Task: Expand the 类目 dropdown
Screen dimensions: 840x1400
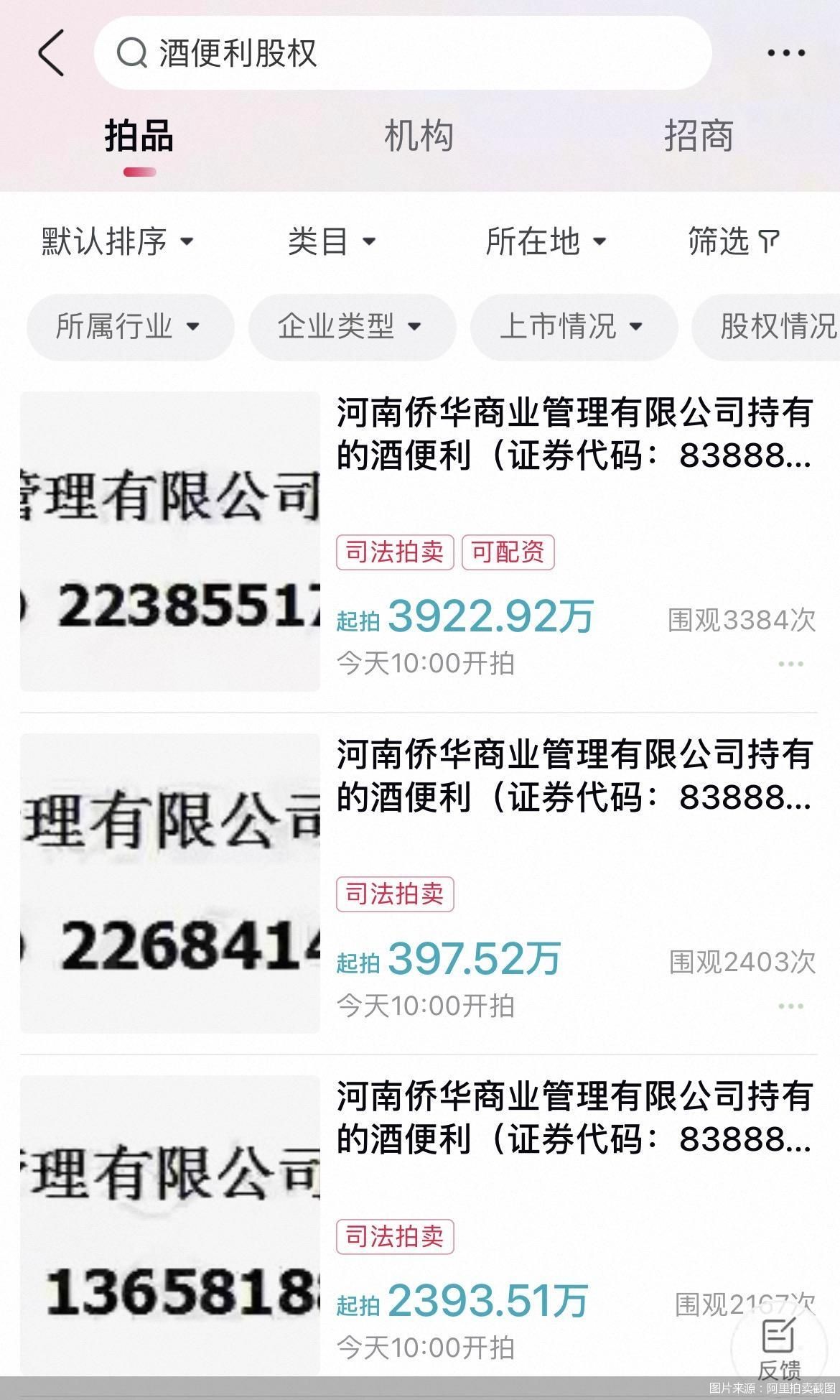Action: click(x=331, y=241)
